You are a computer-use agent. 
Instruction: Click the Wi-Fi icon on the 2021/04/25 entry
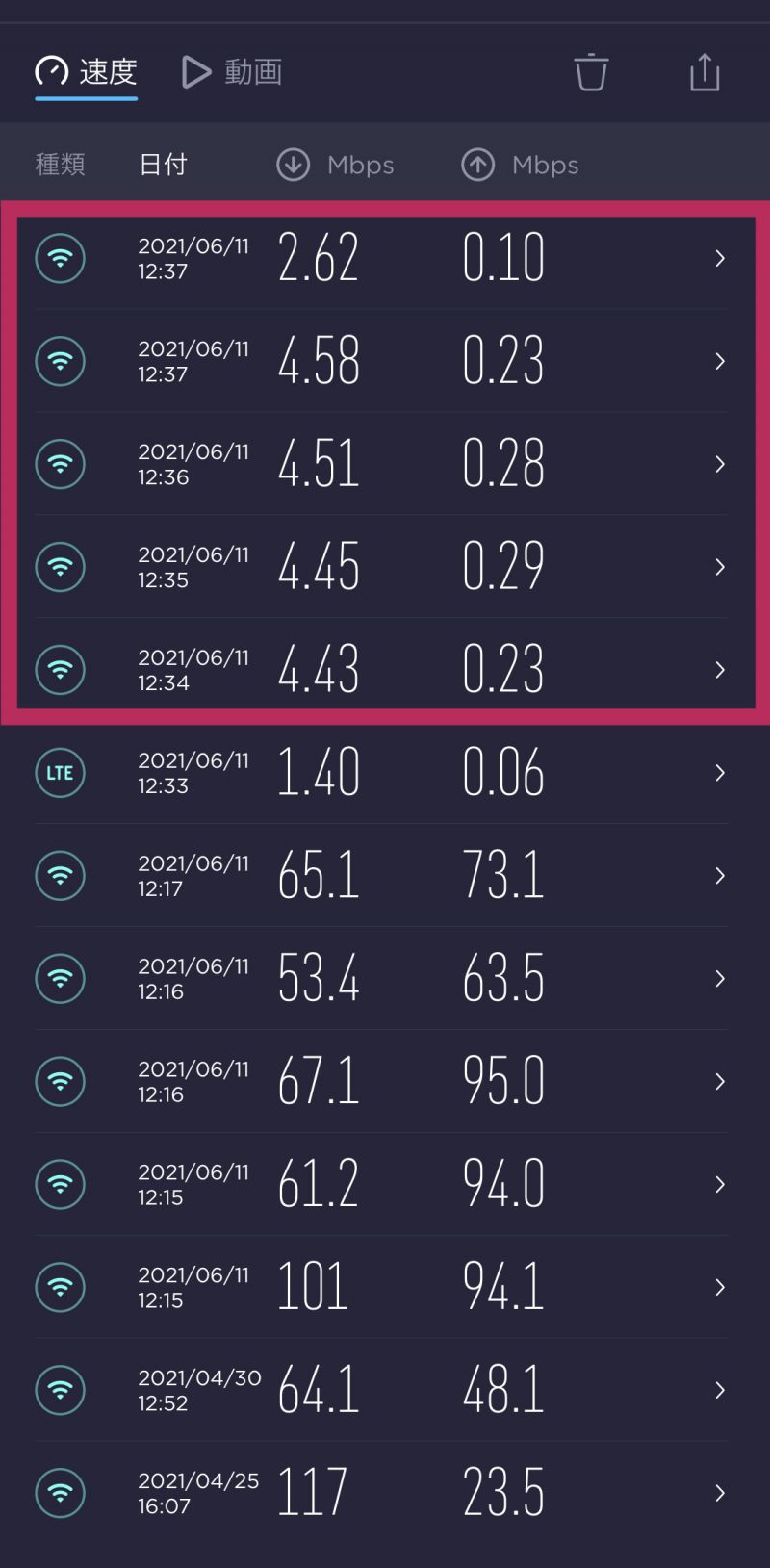coord(60,1493)
